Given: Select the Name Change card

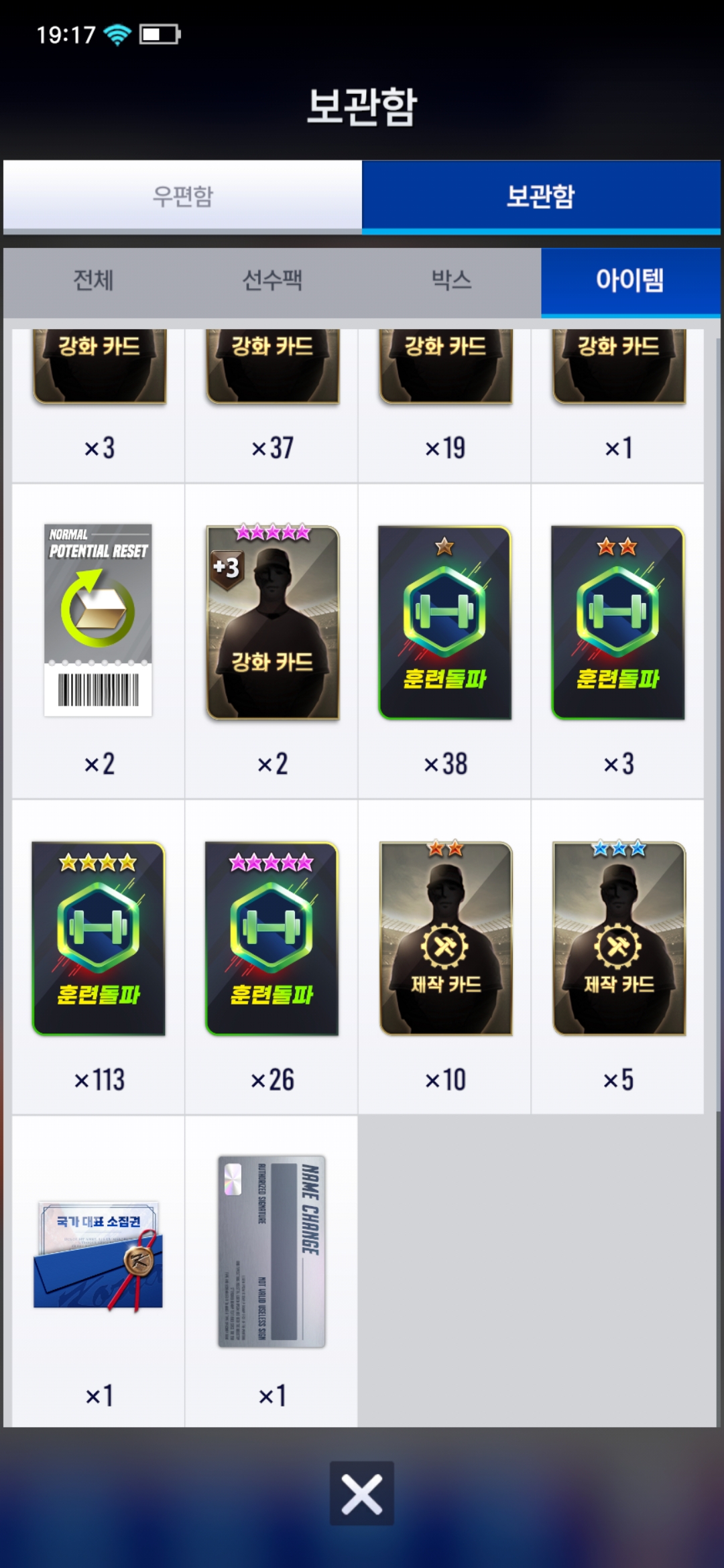Looking at the screenshot, I should point(272,1252).
